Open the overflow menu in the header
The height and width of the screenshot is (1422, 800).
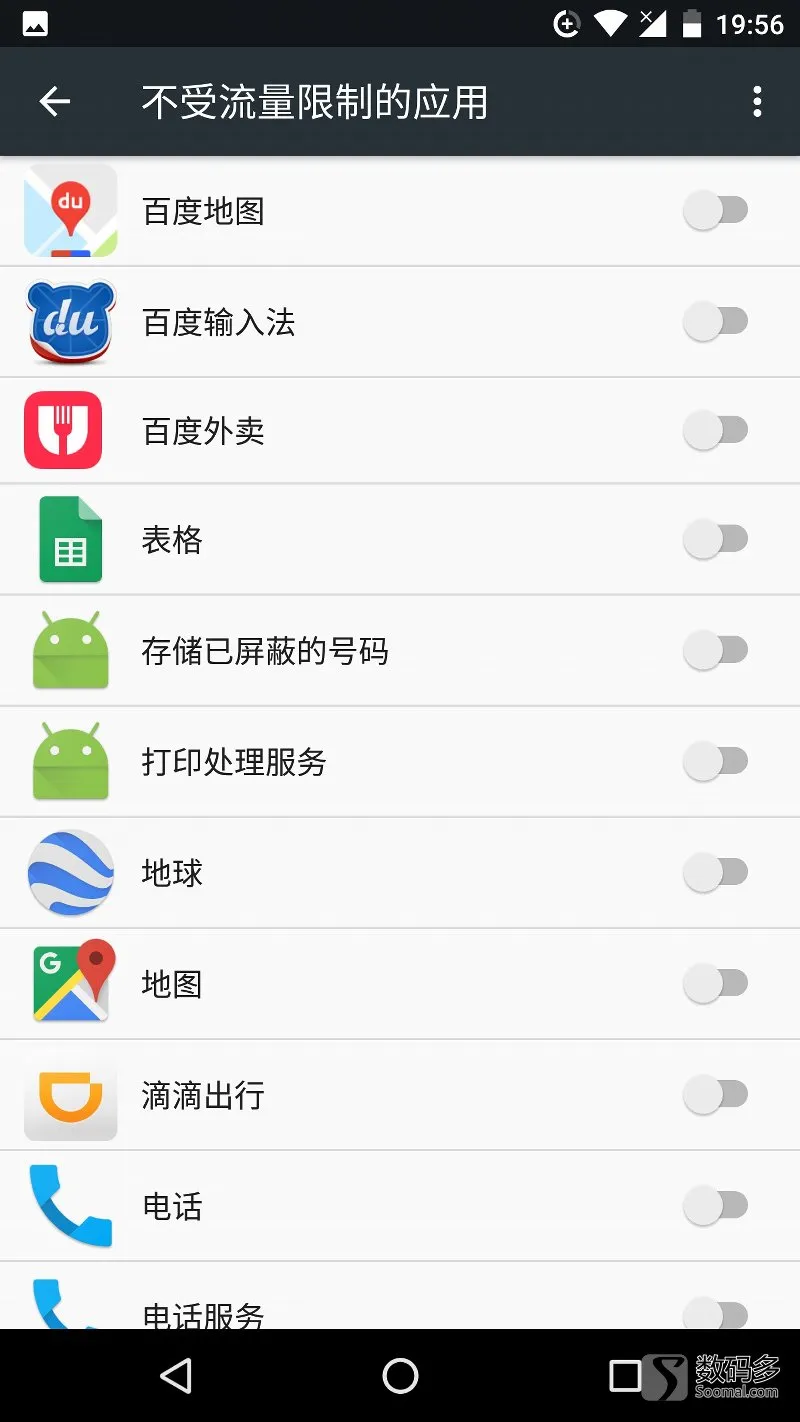point(757,101)
